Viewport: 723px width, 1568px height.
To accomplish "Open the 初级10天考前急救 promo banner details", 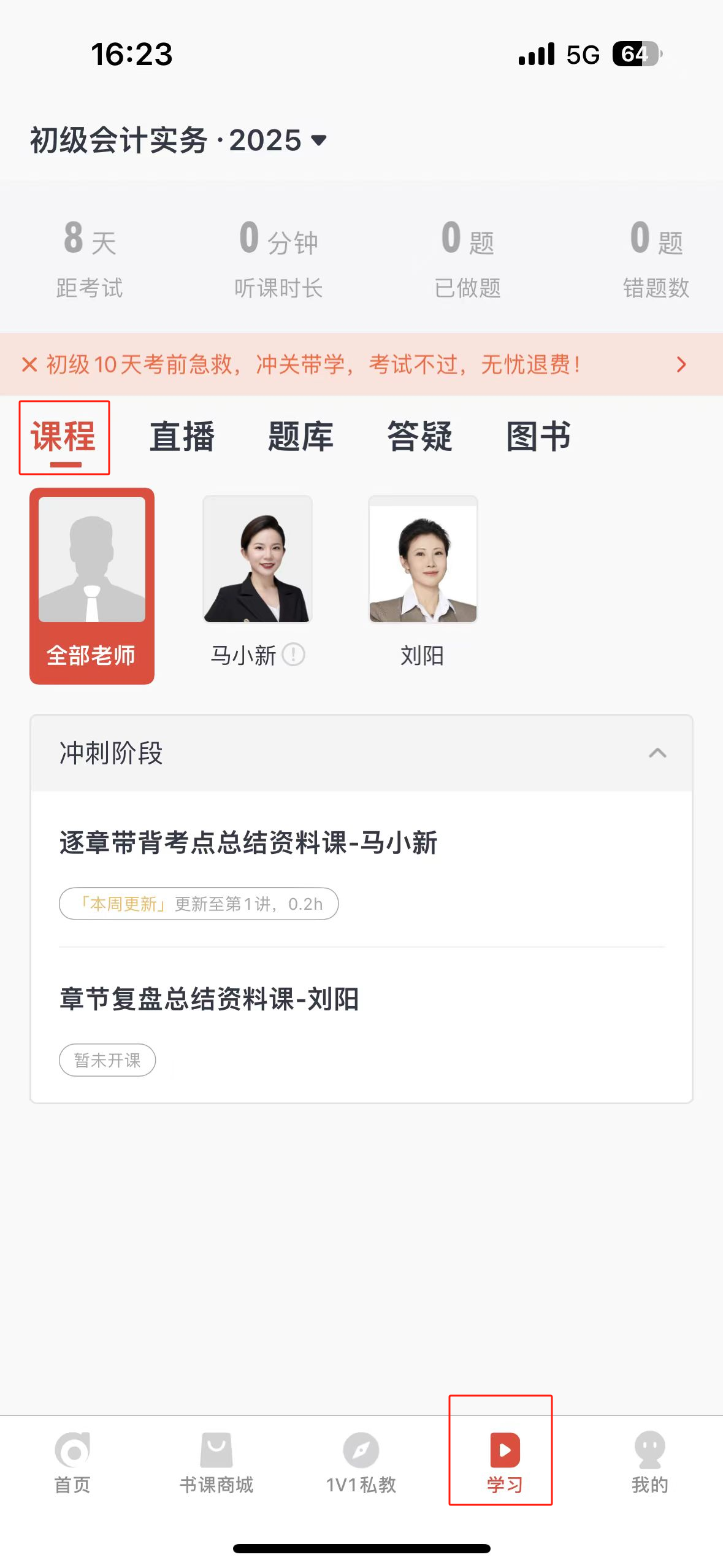I will coord(681,364).
